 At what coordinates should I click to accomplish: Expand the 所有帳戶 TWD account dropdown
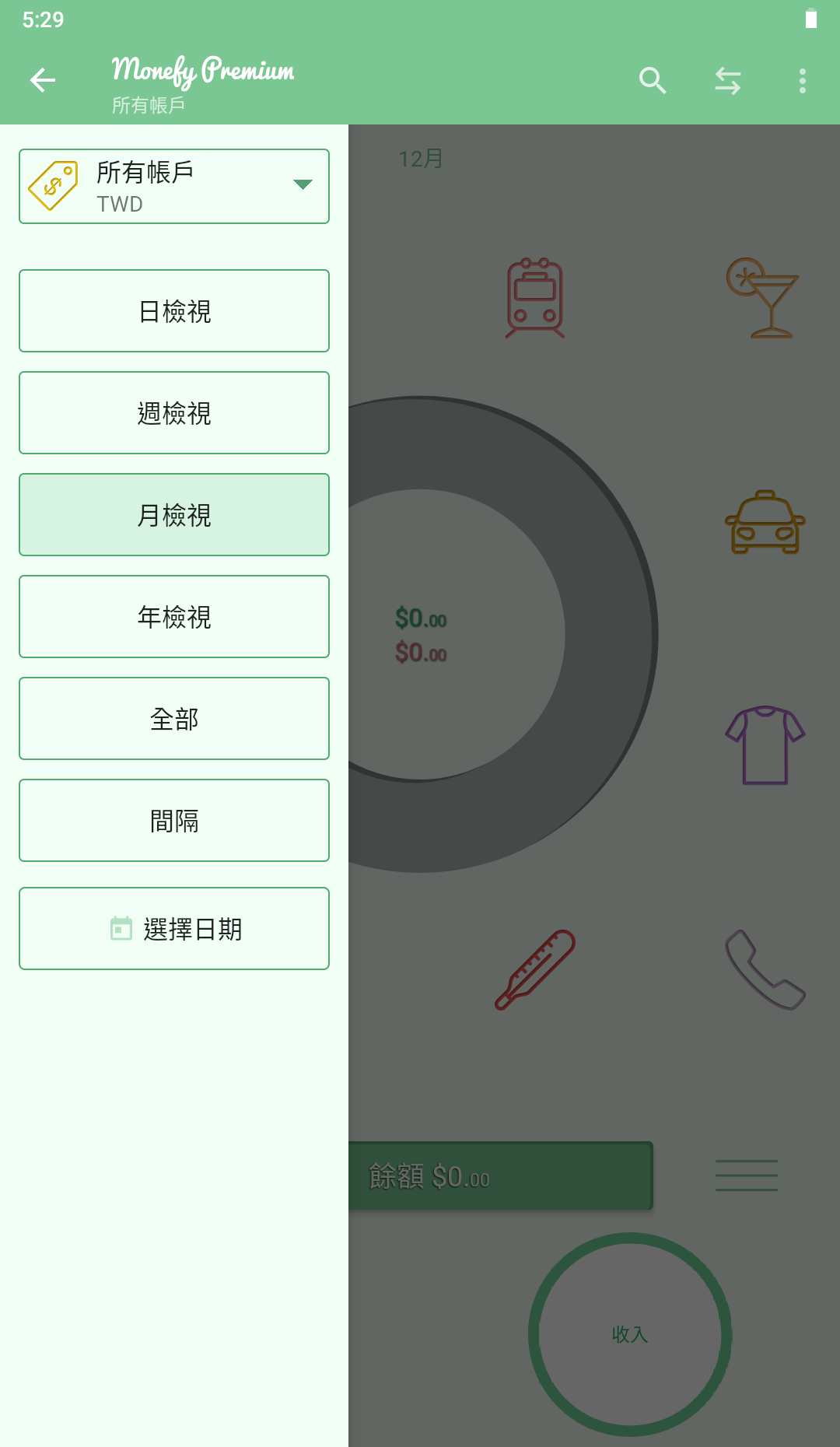pyautogui.click(x=174, y=187)
